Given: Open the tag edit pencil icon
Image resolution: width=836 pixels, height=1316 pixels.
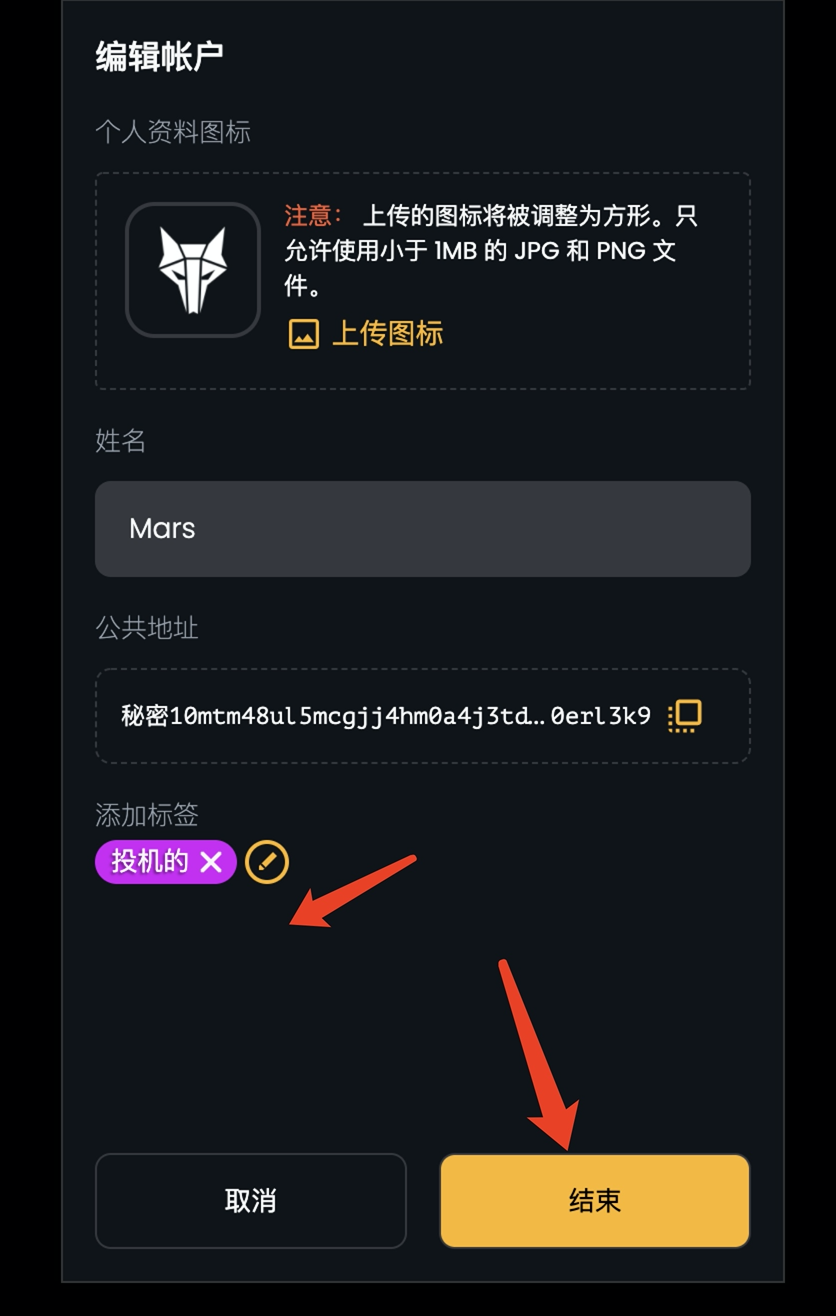Looking at the screenshot, I should coord(267,862).
